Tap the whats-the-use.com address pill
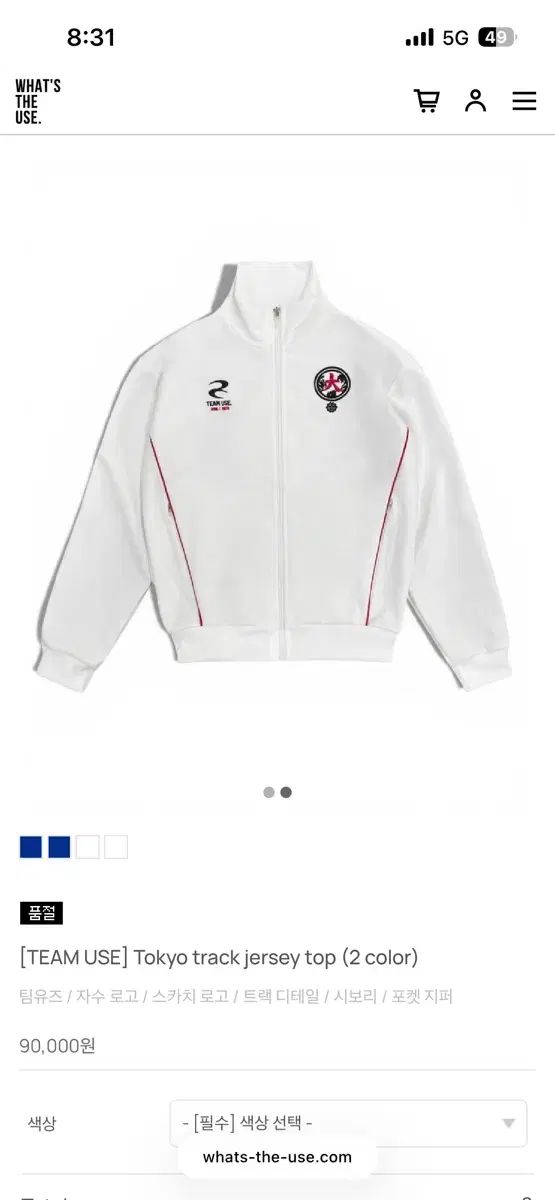This screenshot has height=1200, width=555. click(277, 1157)
